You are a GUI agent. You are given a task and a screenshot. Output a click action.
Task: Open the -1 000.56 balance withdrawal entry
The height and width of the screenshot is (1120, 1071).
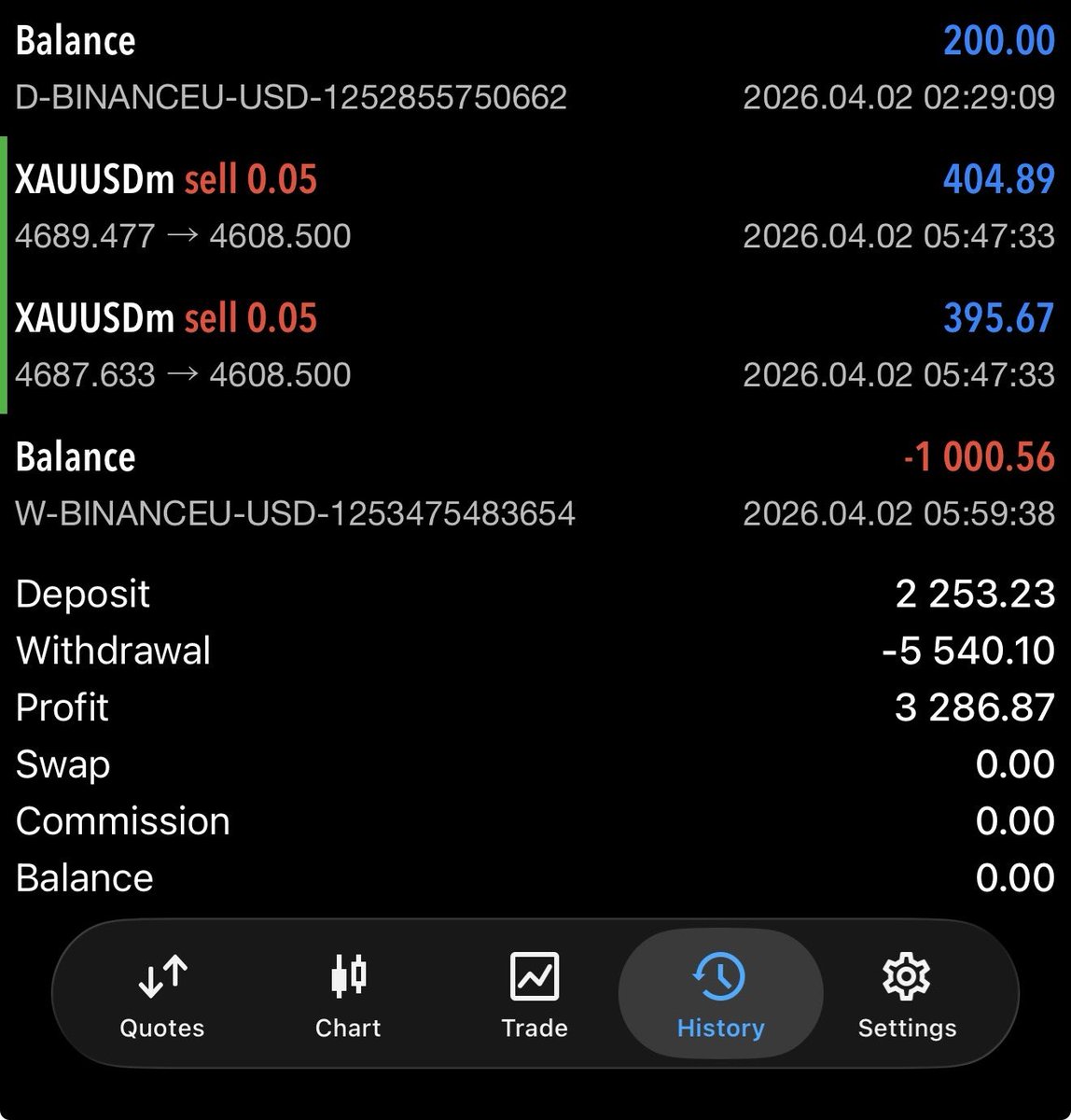pos(535,484)
